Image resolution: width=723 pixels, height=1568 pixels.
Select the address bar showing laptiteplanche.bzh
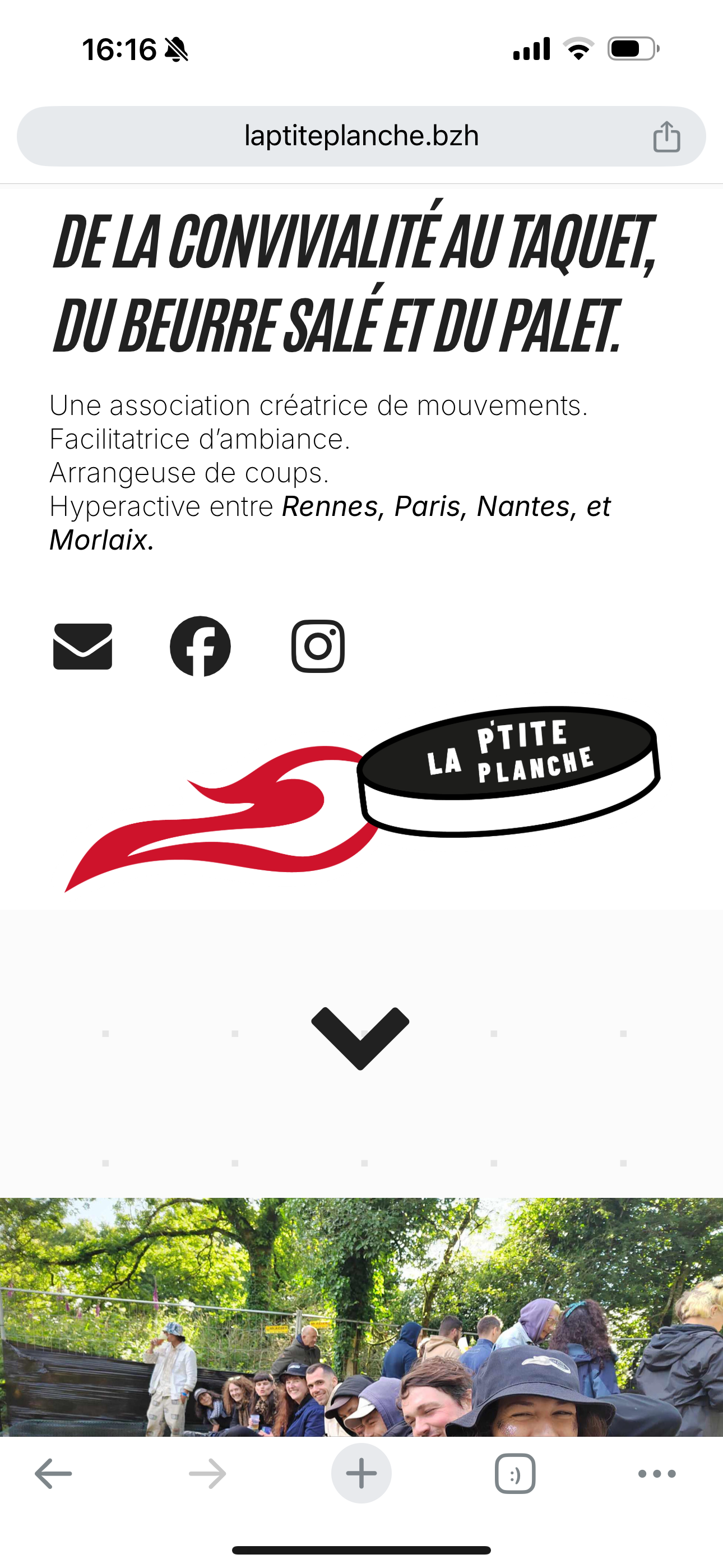pyautogui.click(x=361, y=136)
